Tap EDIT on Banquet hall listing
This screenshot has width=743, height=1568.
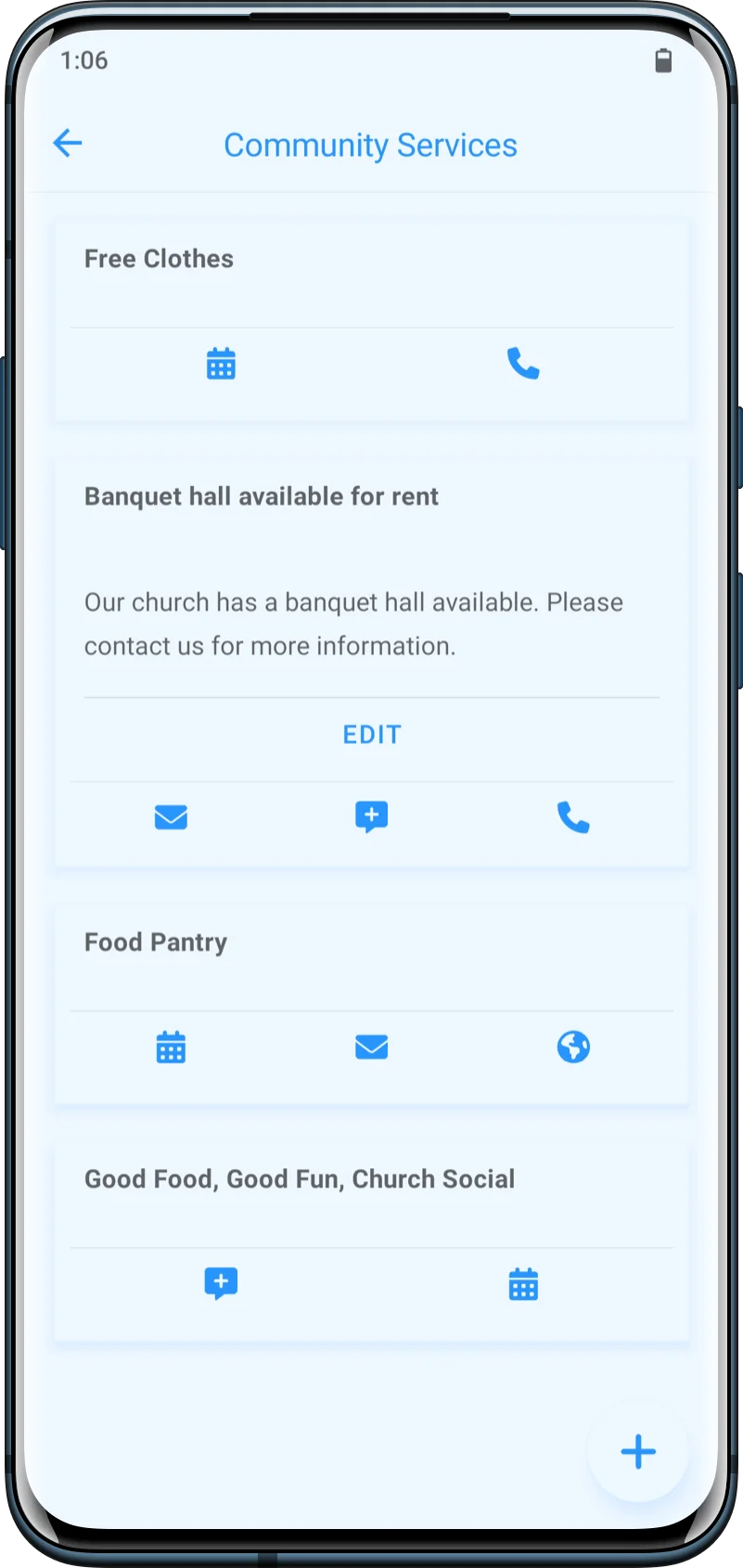click(x=372, y=735)
